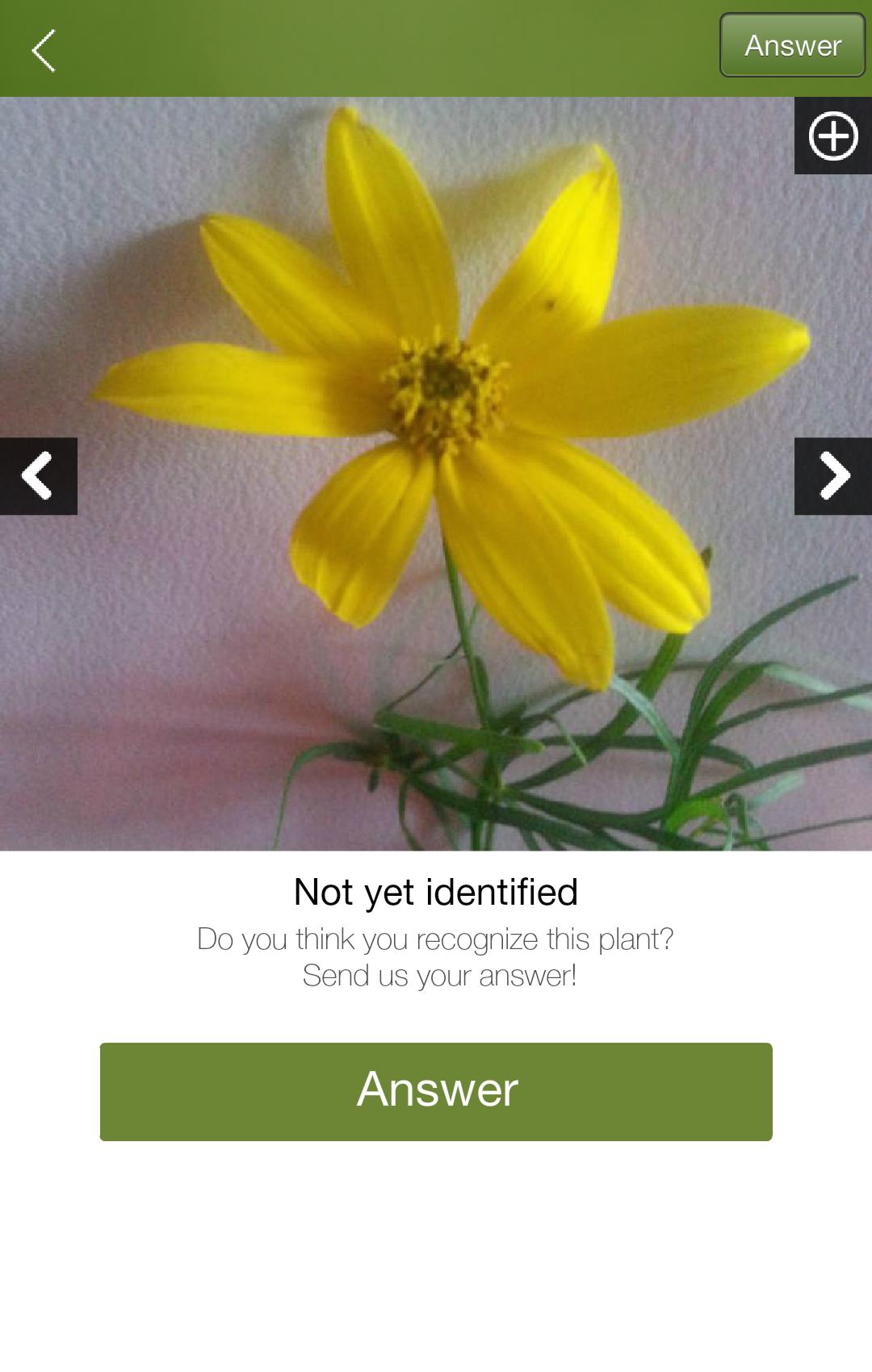Show the previous plant photo
Screen dimensions: 872x1372
[38, 476]
